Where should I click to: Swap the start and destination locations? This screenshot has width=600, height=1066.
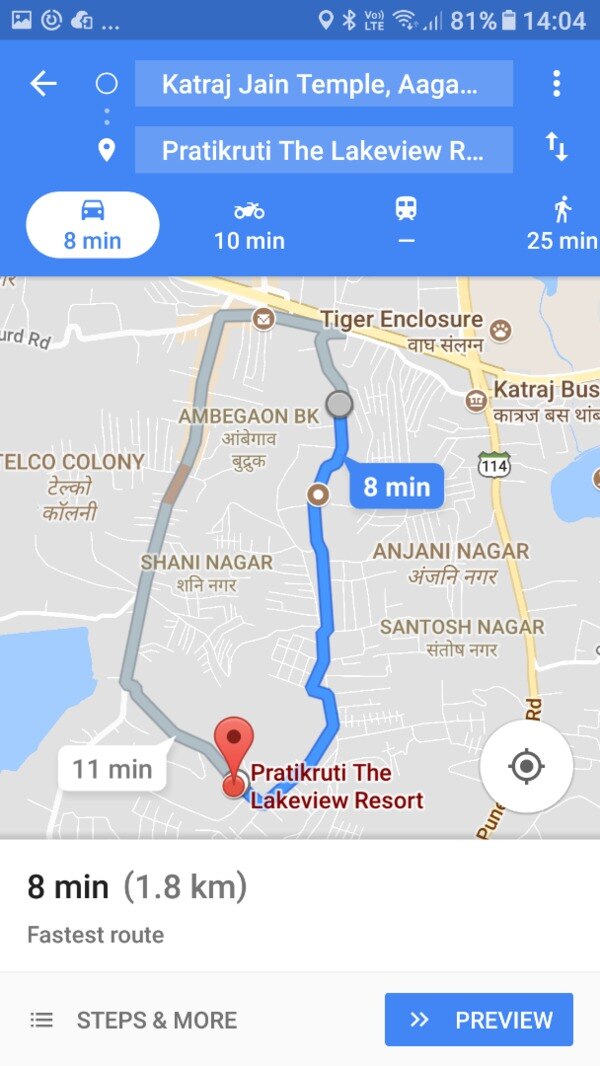point(556,148)
